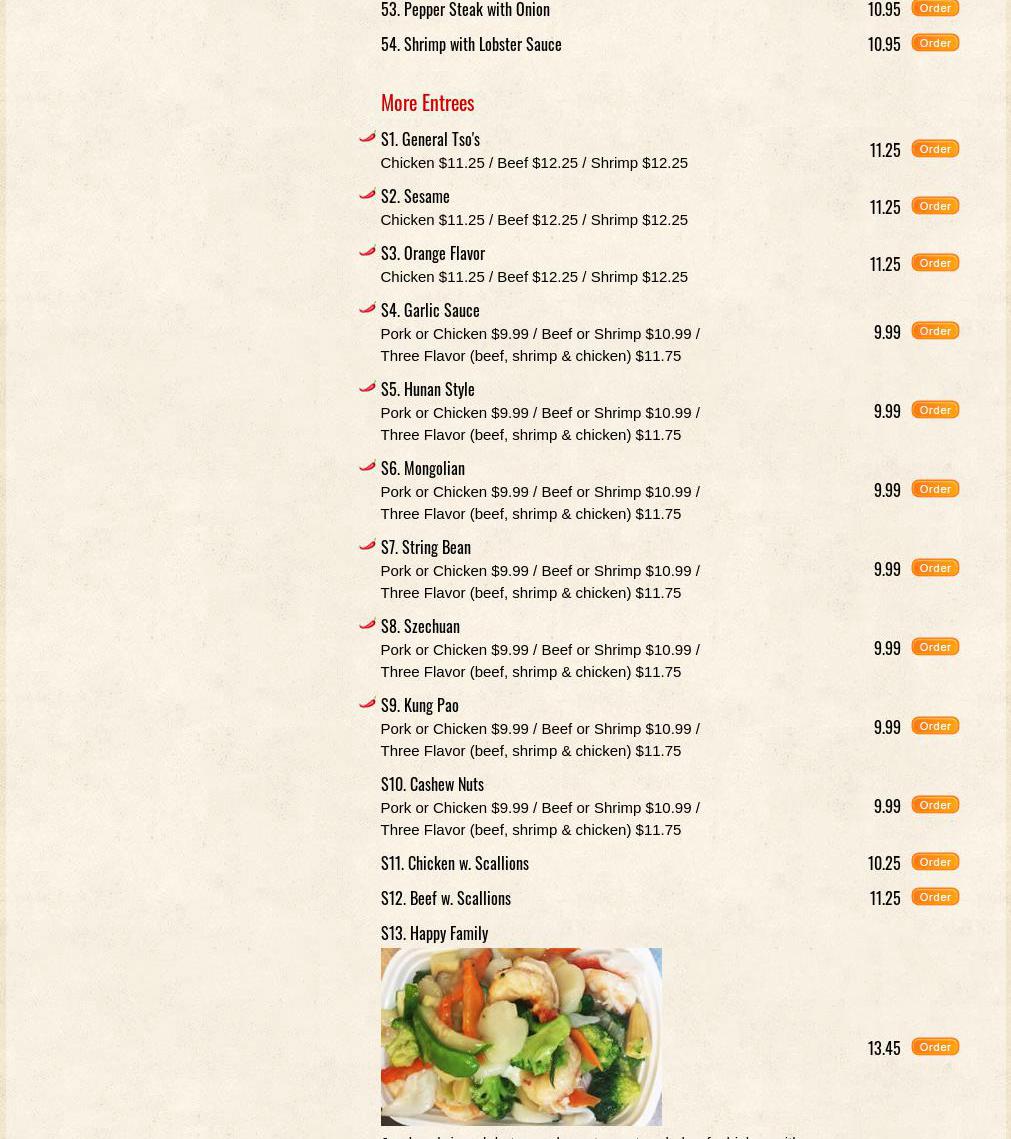Order S13 Happy Family
The image size is (1011, 1139).
click(935, 1047)
